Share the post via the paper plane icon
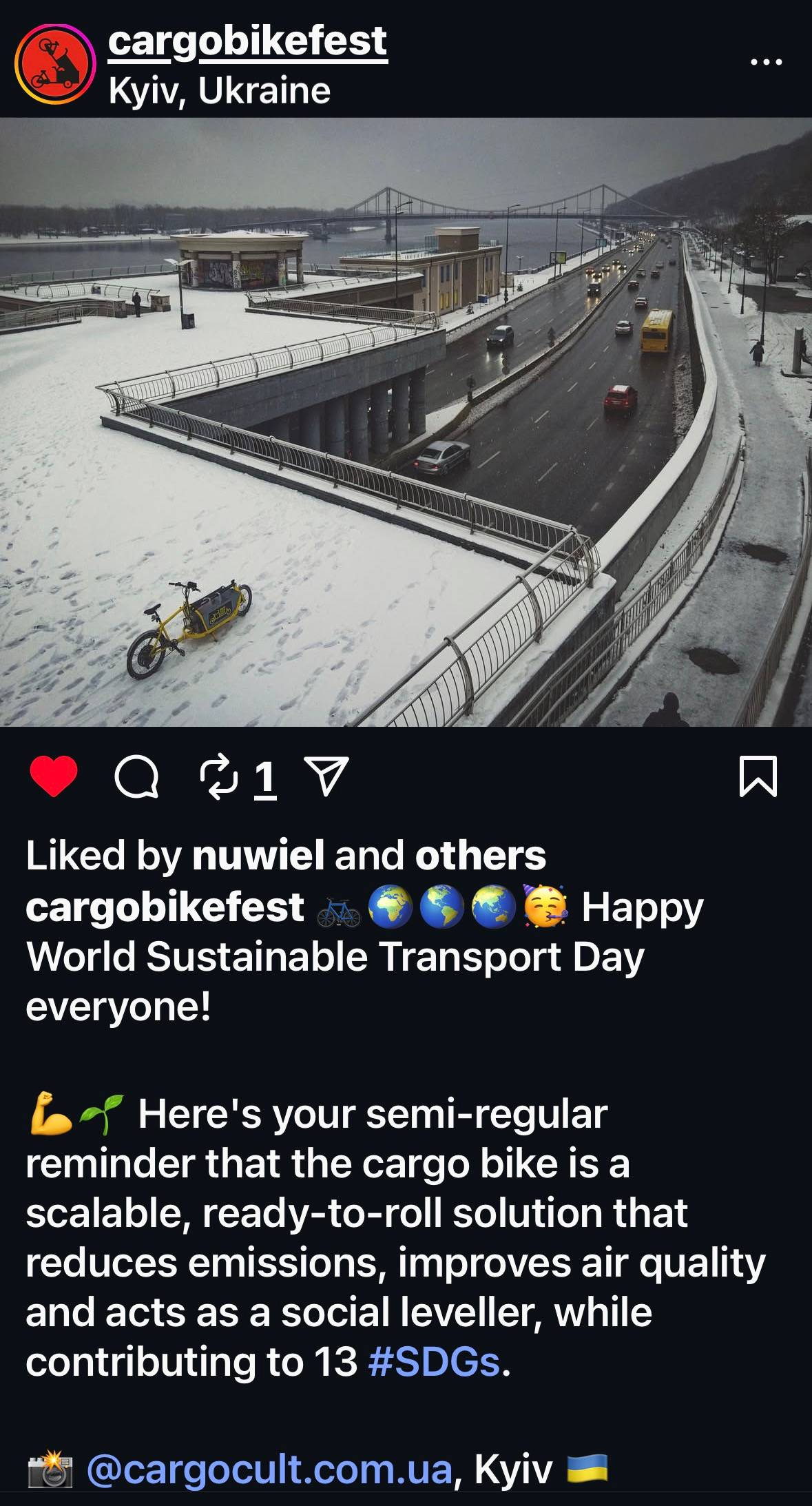This screenshot has height=1506, width=812. coord(326,777)
